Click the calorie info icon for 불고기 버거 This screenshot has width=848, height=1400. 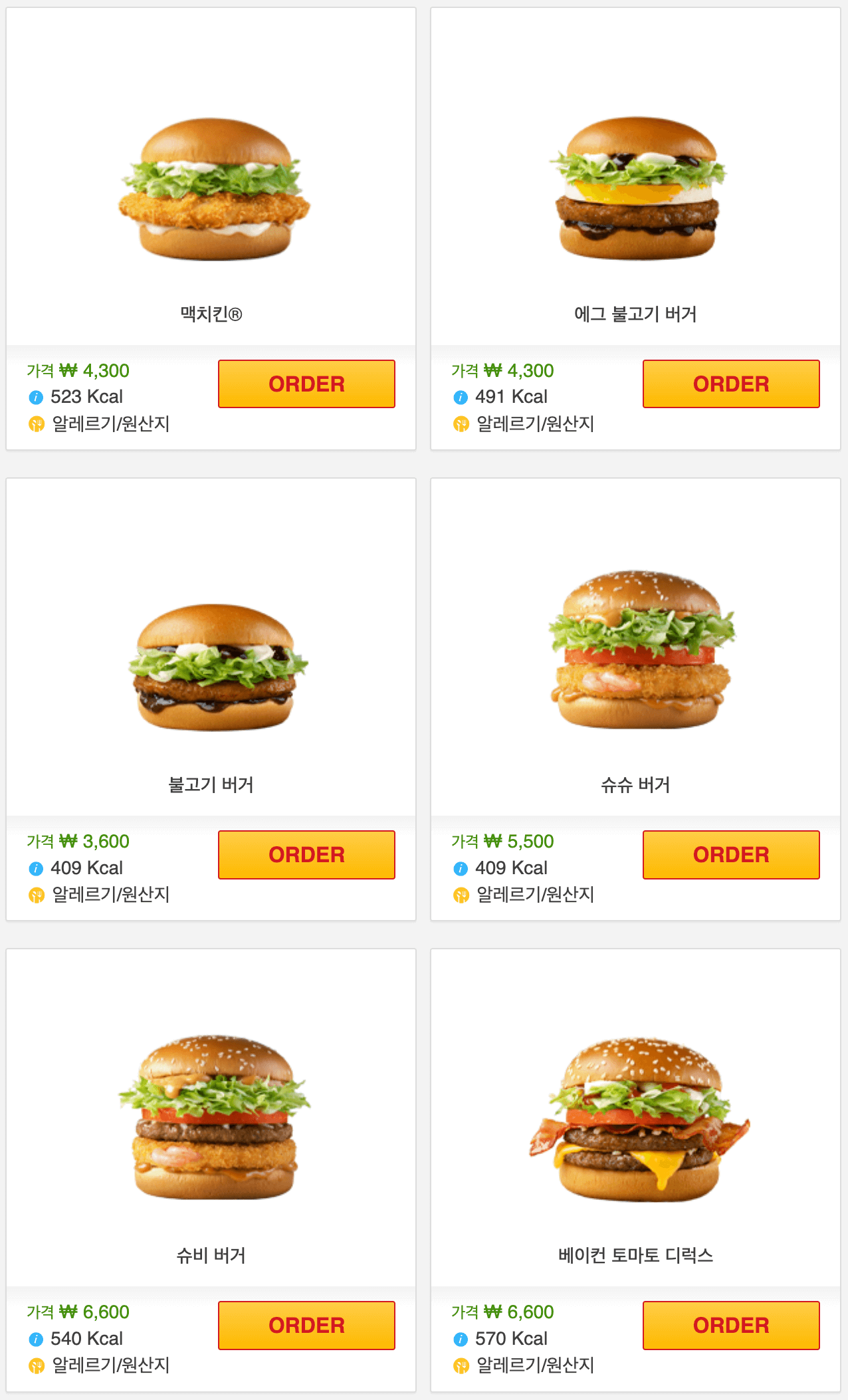35,868
